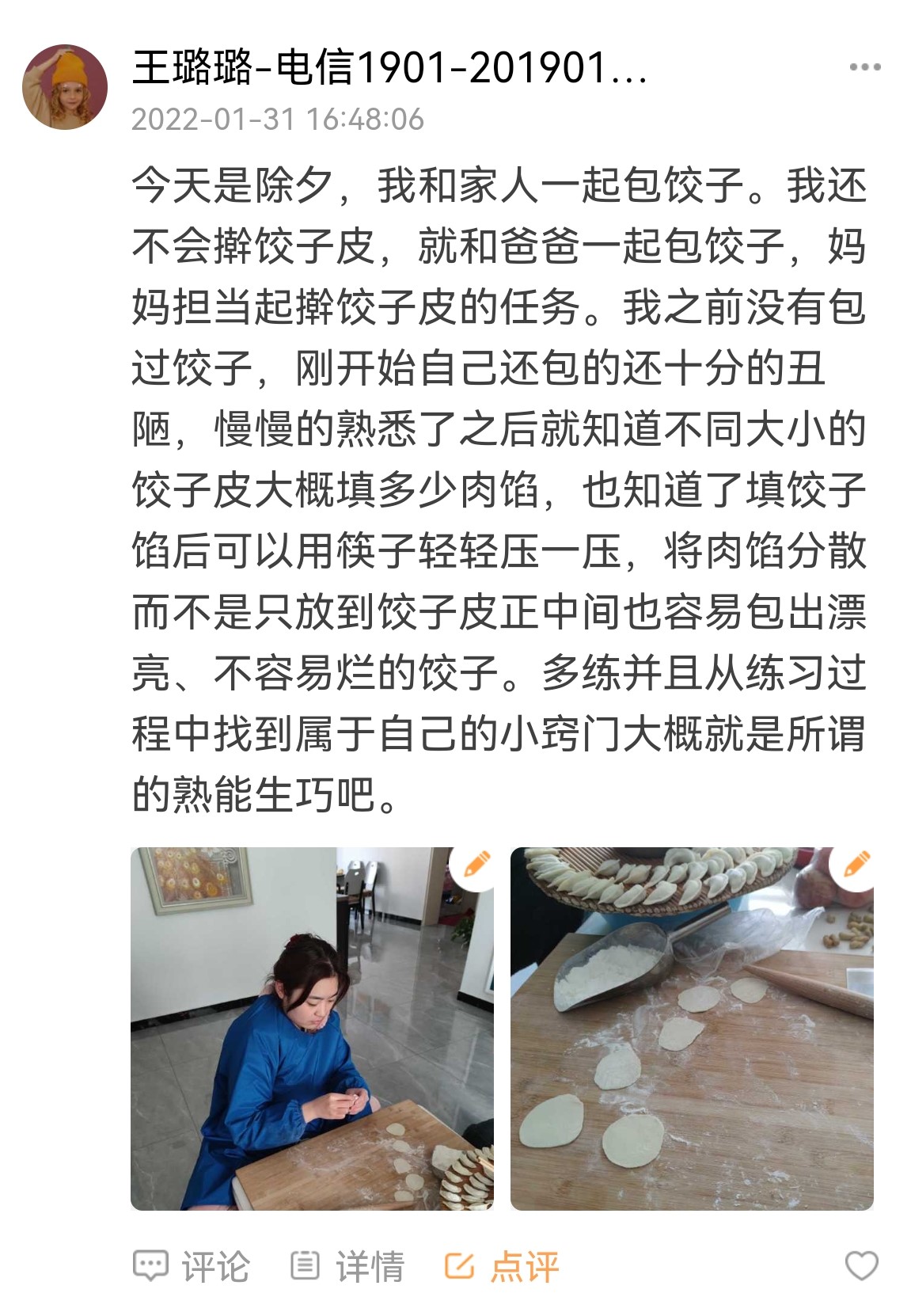Tap the pencil edit icon on wrappers photo
Screen dimensions: 911x1316
pyautogui.click(x=856, y=864)
